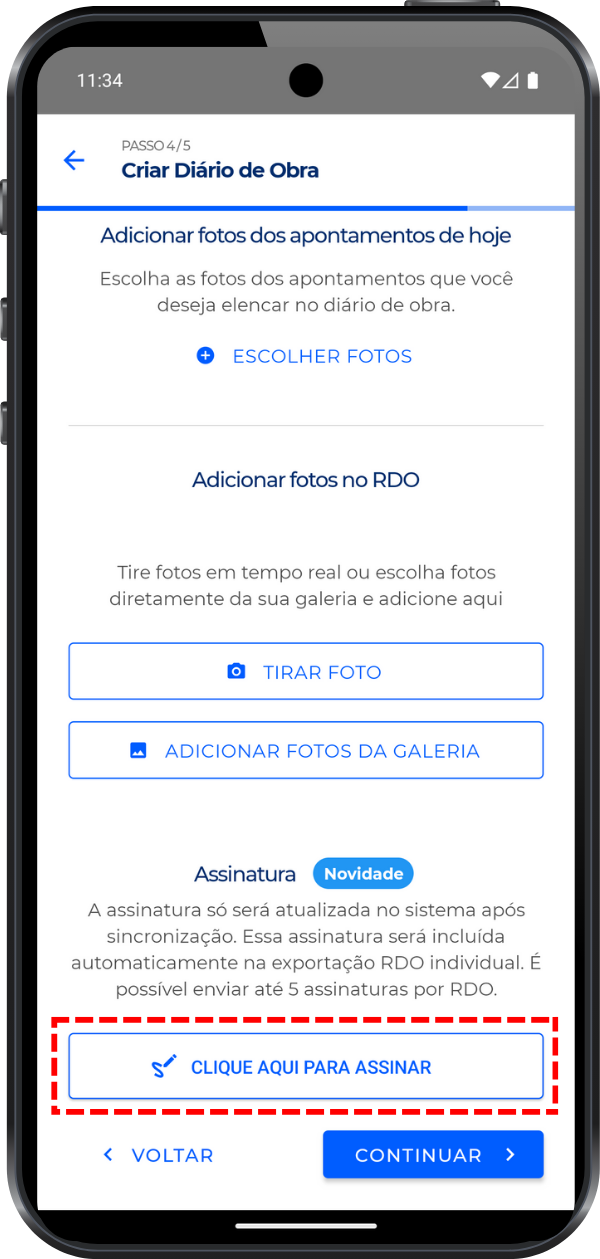Return to previous step with Voltar
This screenshot has width=600, height=1259.
159,1155
